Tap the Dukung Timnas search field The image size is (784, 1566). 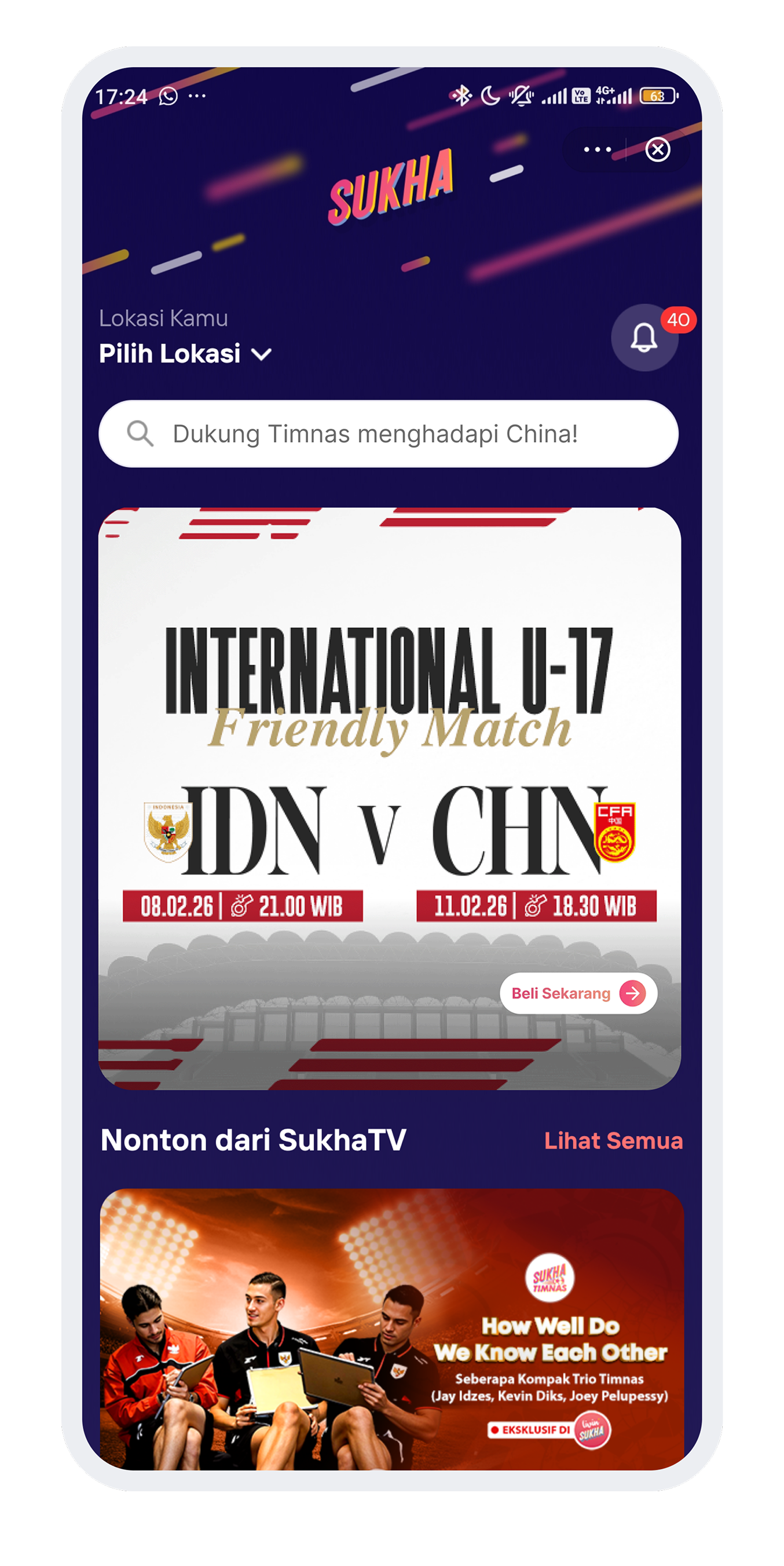(x=388, y=434)
